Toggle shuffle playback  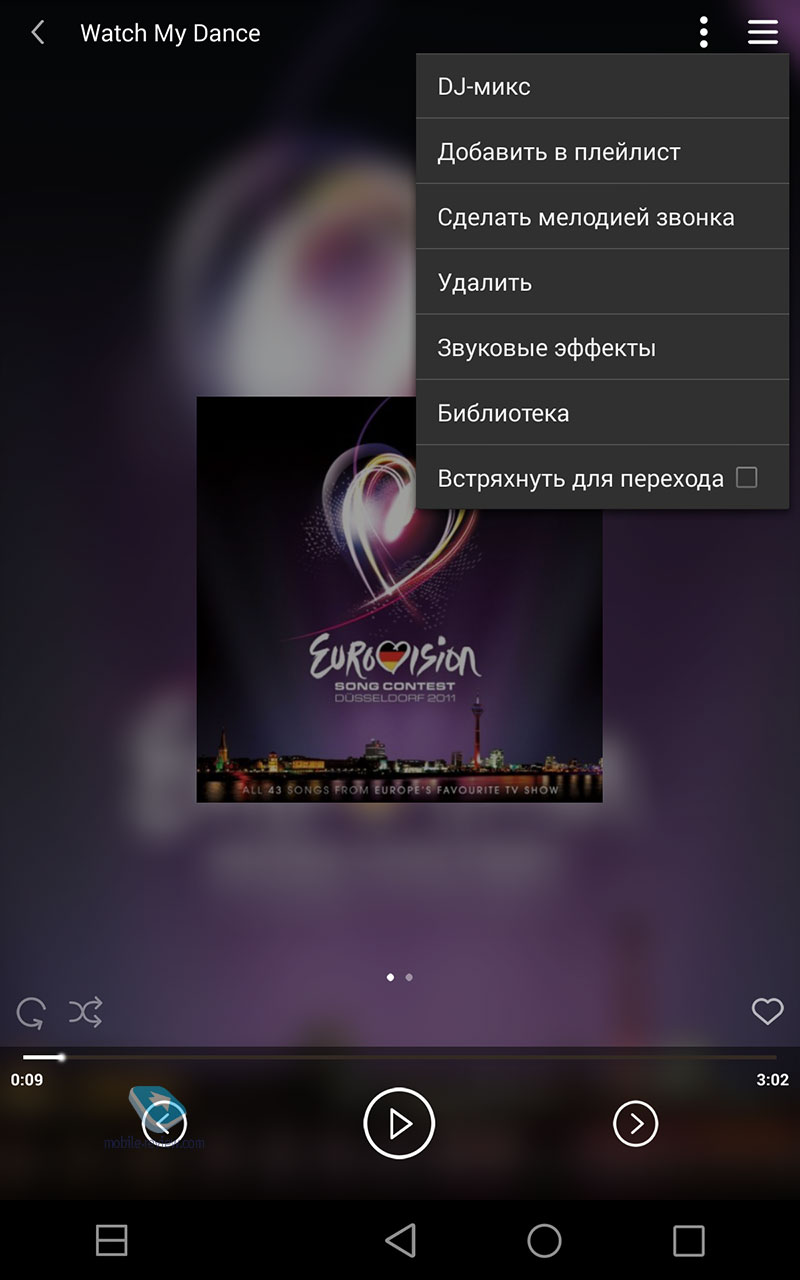[x=85, y=1013]
